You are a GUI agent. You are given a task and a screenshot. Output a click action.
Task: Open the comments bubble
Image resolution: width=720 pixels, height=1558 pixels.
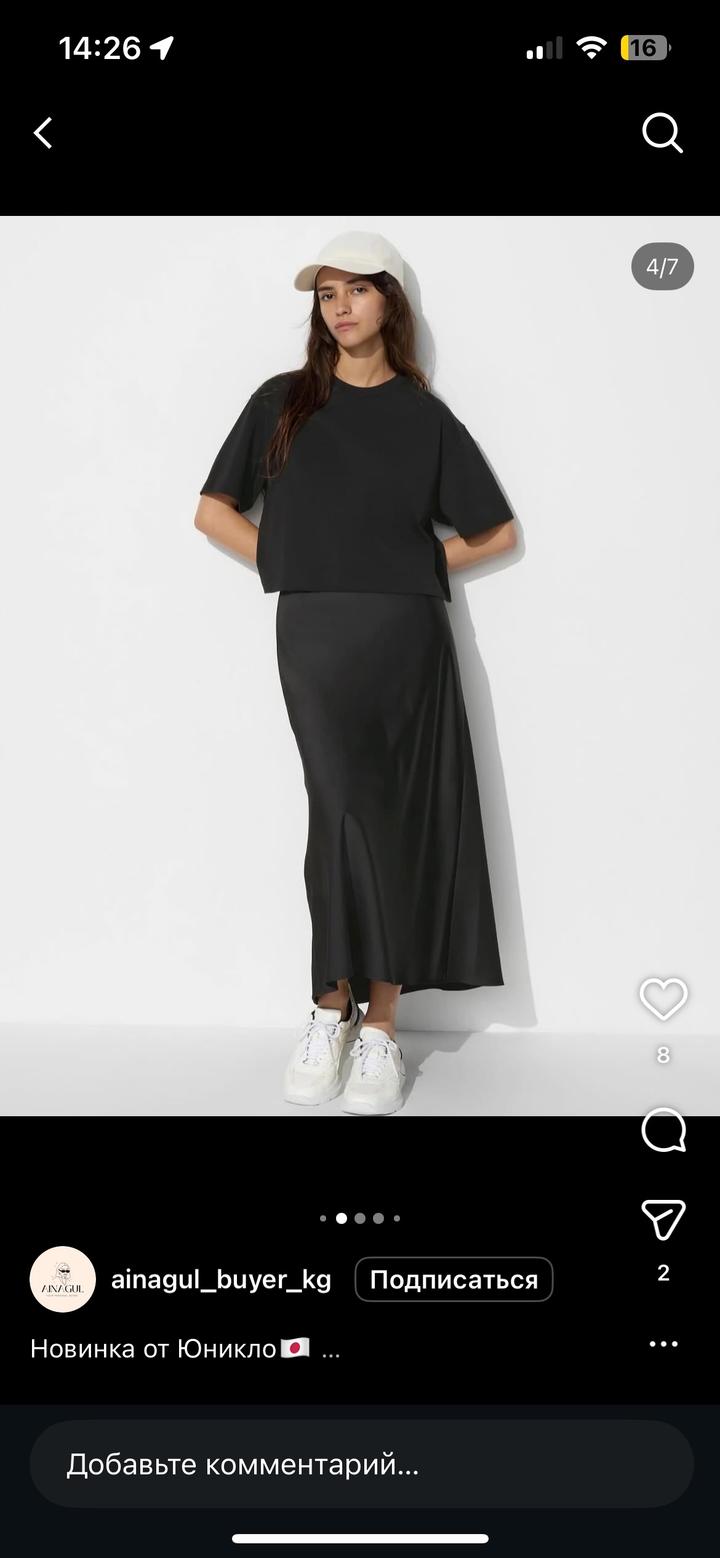pyautogui.click(x=663, y=1131)
